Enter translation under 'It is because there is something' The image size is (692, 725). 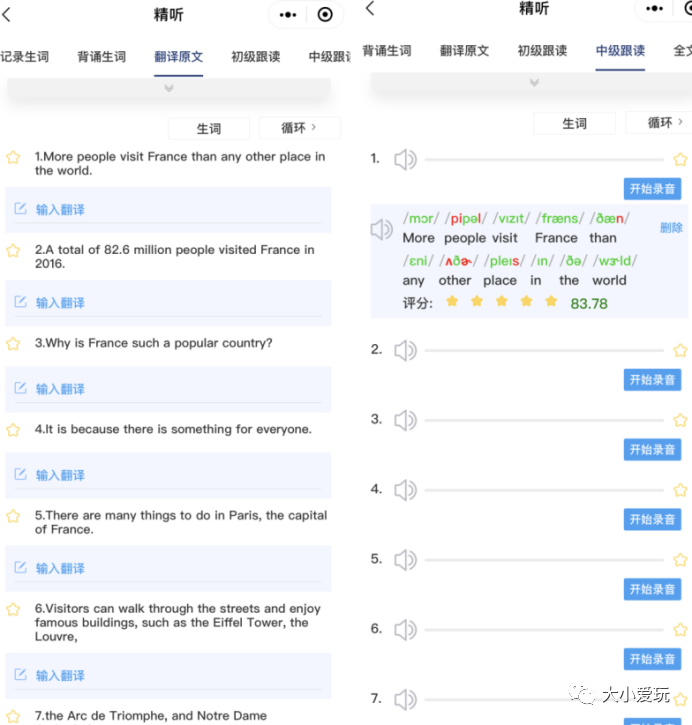[60, 476]
